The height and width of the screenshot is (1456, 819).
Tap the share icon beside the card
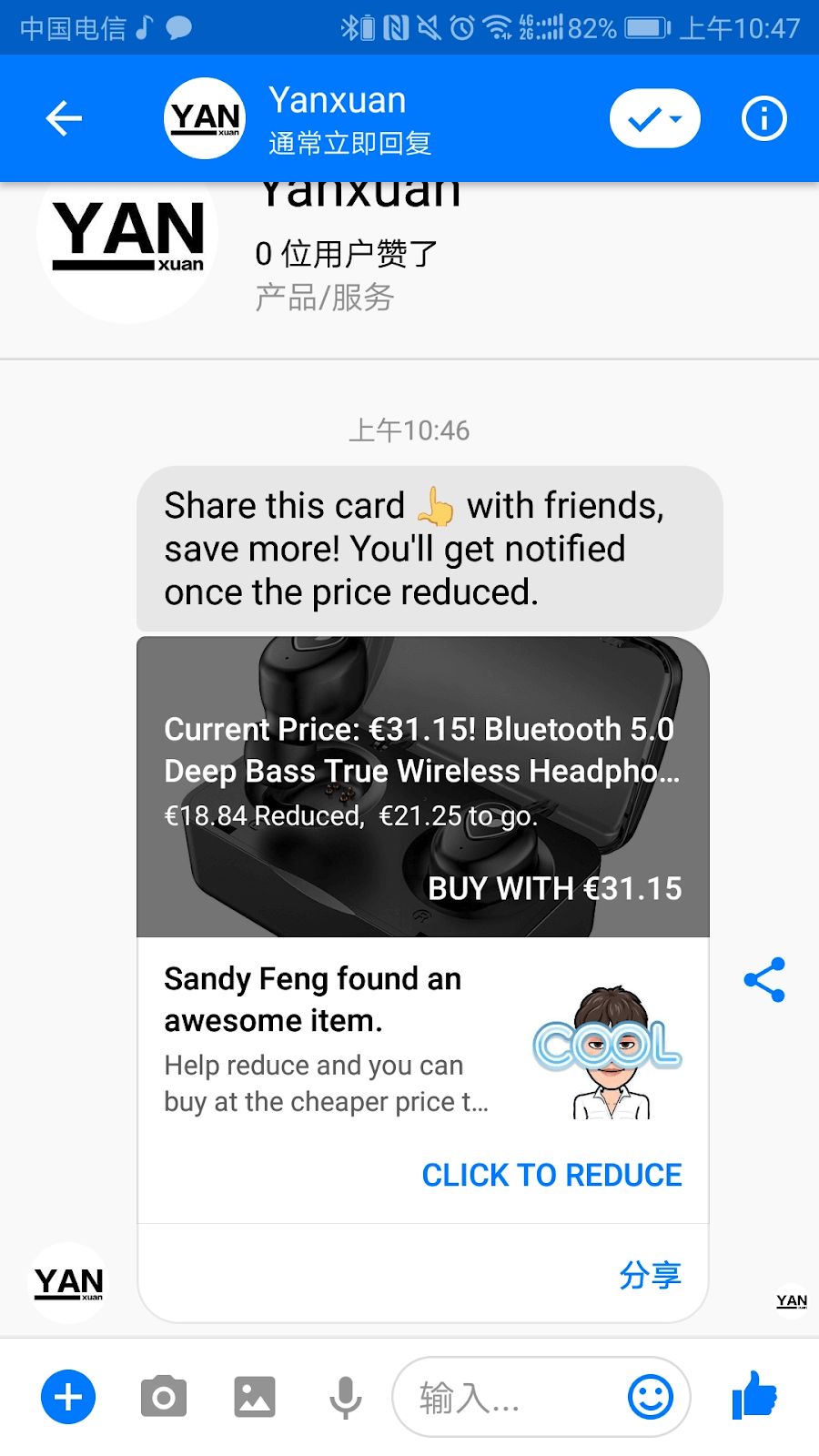point(764,980)
